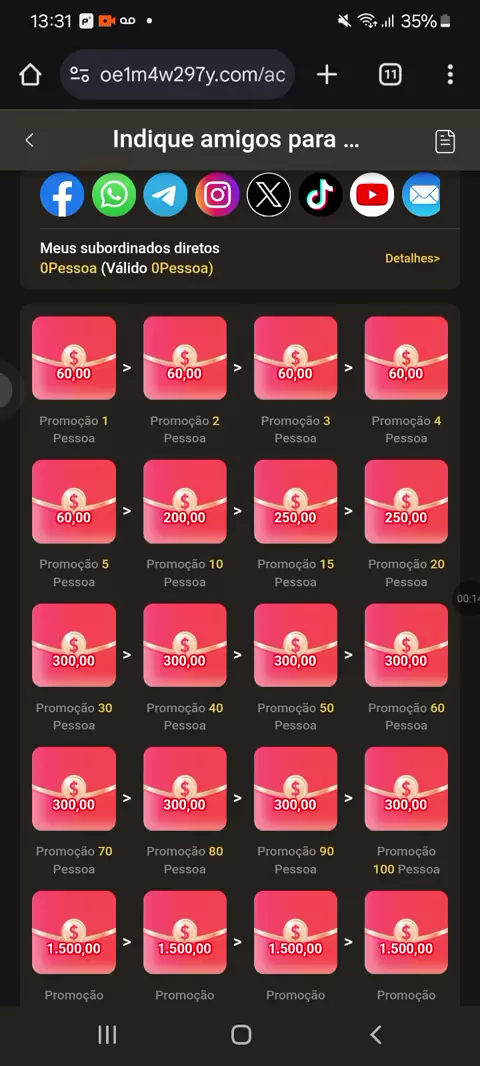
Task: Go to the browser home page
Action: point(31,75)
